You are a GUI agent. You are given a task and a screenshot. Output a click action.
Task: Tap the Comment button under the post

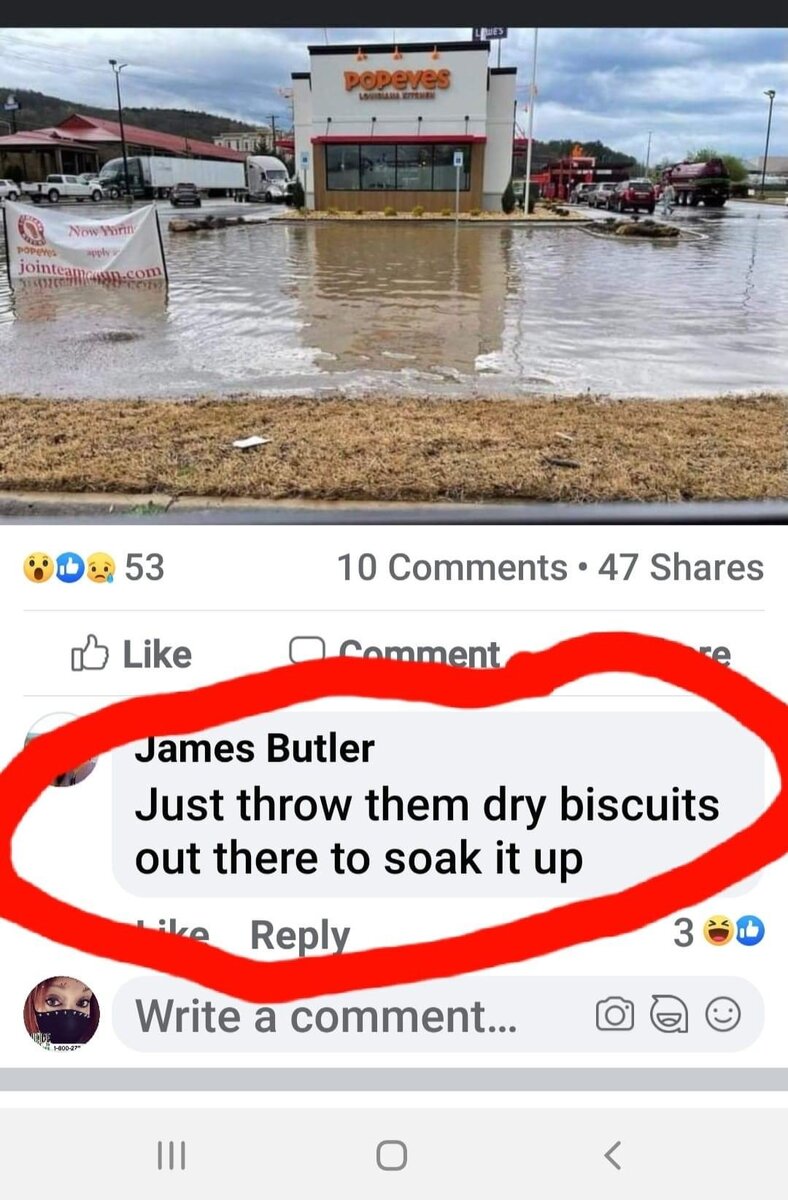coord(396,655)
